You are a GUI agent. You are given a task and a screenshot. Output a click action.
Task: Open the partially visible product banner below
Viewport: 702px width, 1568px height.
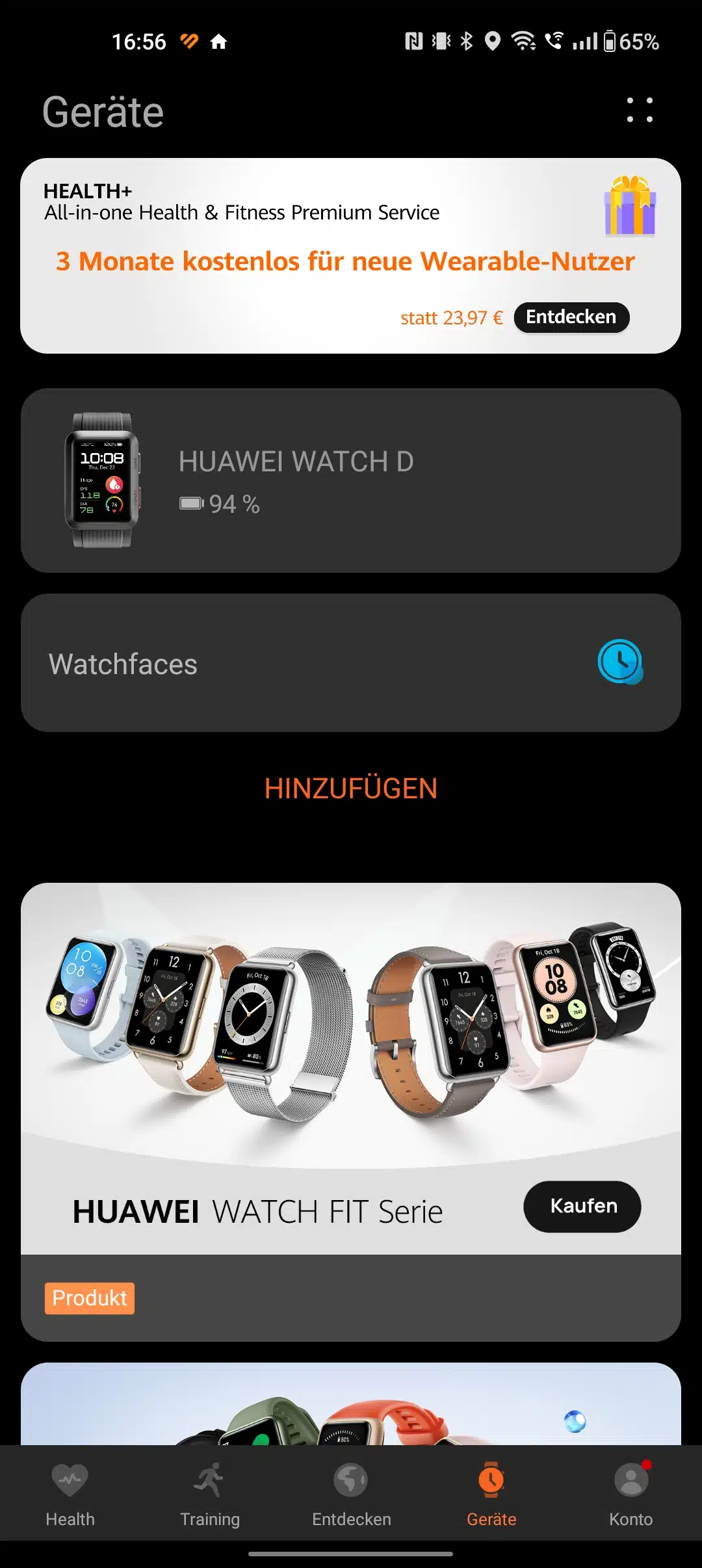pos(351,1404)
